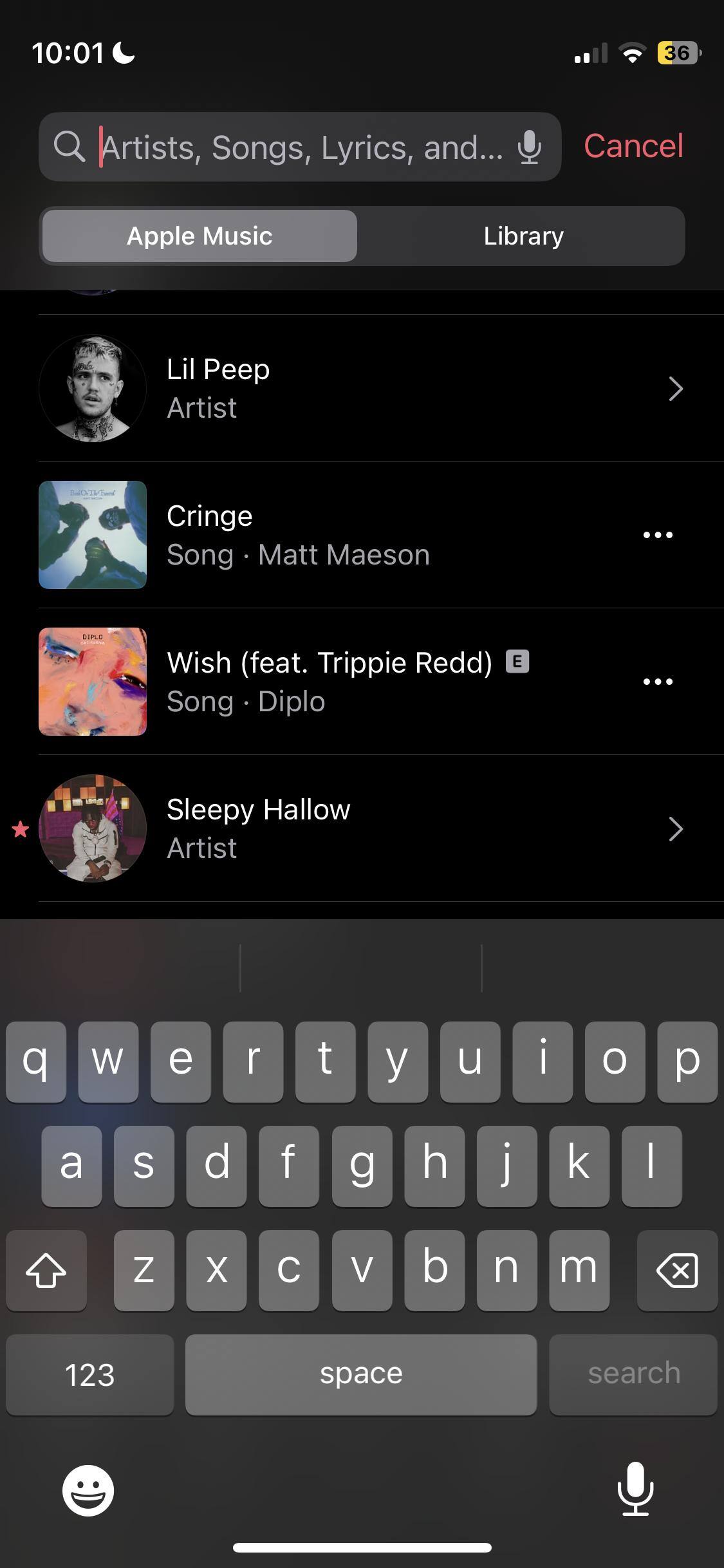Cancel the search
724x1568 pixels.
pyautogui.click(x=633, y=146)
